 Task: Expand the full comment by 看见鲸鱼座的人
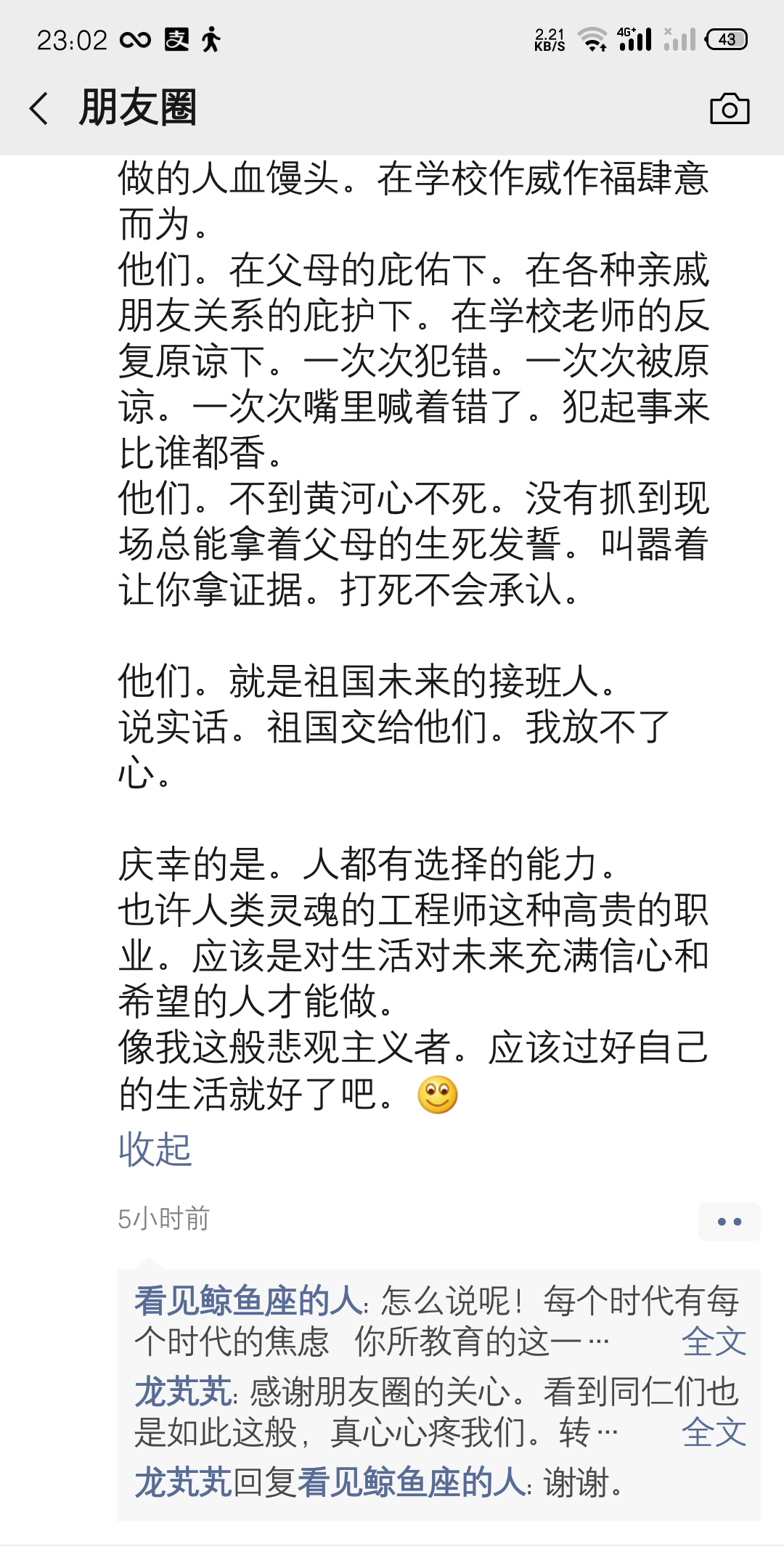tap(714, 1342)
